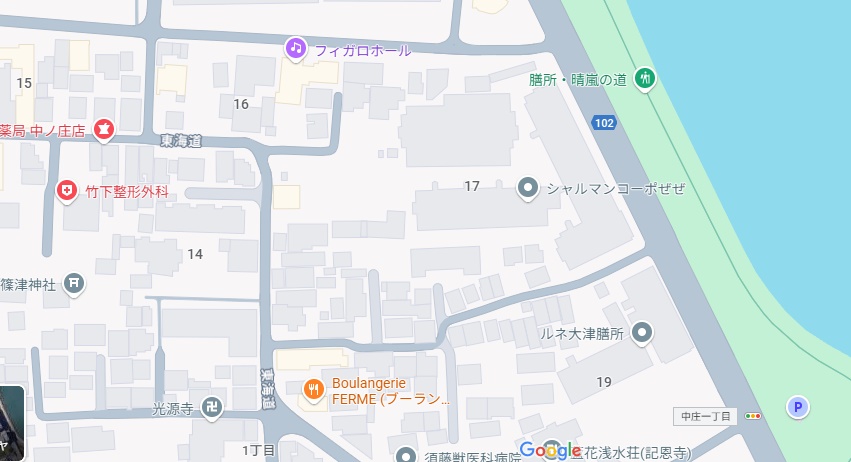Open the parking lot P marker
Viewport: 851px width, 462px height.
point(798,406)
